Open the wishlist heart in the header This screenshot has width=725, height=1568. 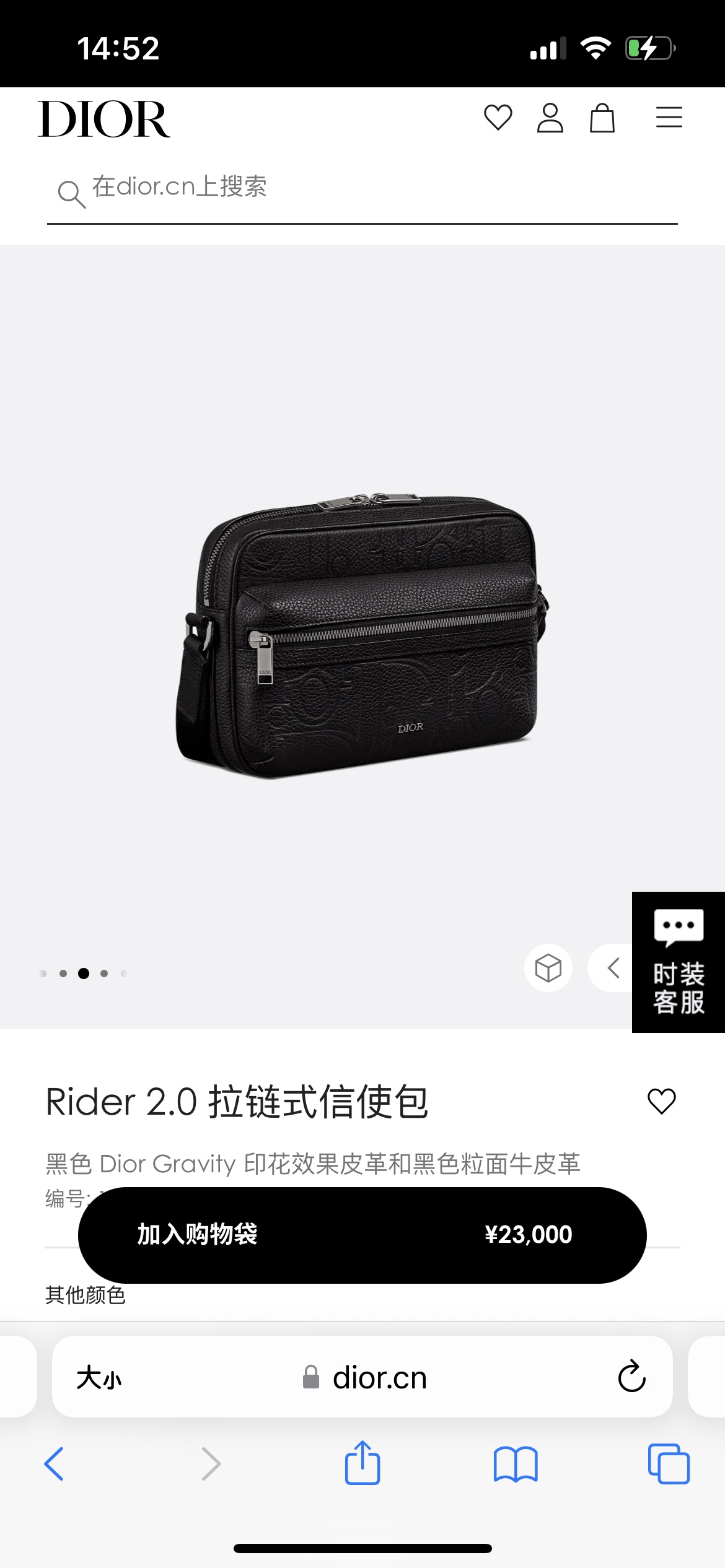coord(498,118)
